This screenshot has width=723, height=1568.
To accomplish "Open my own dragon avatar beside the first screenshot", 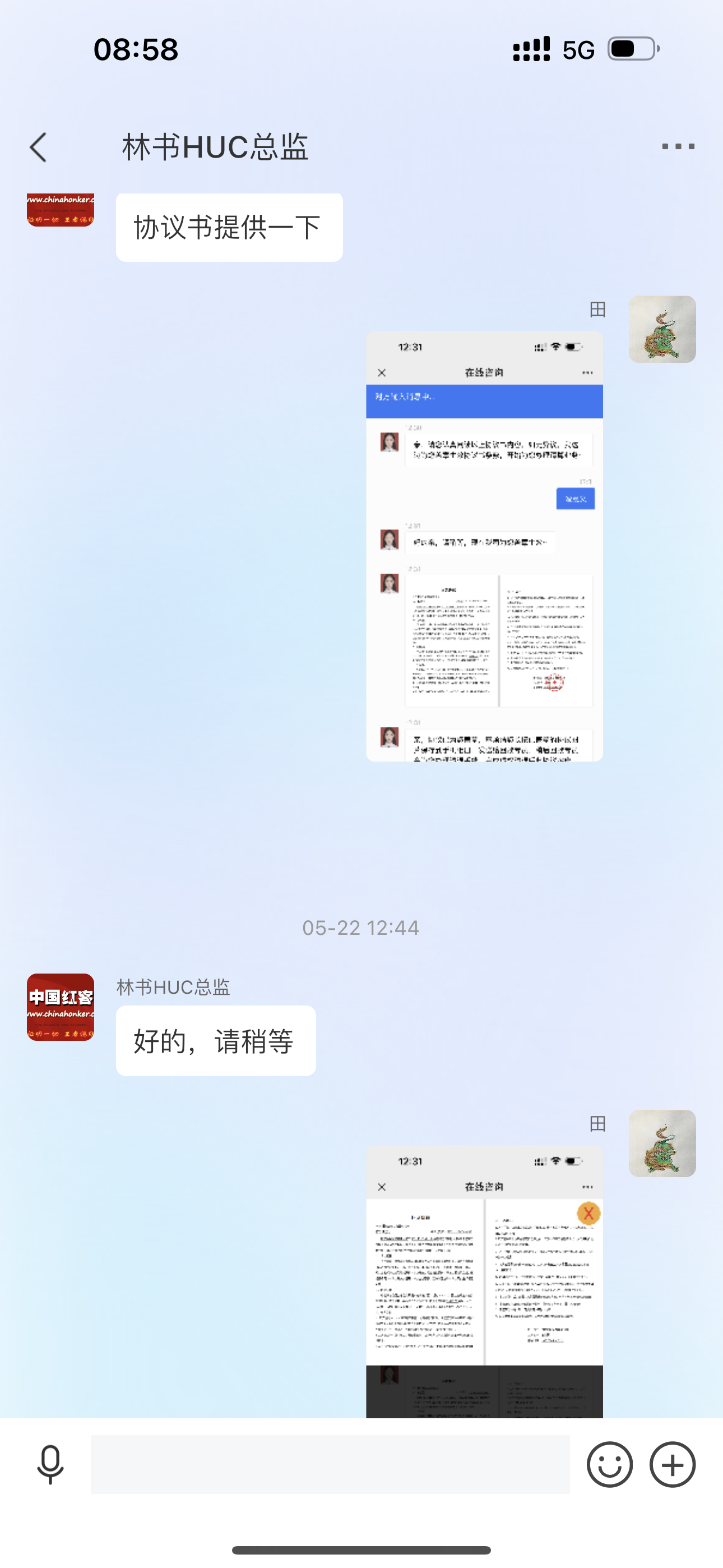I will click(661, 329).
